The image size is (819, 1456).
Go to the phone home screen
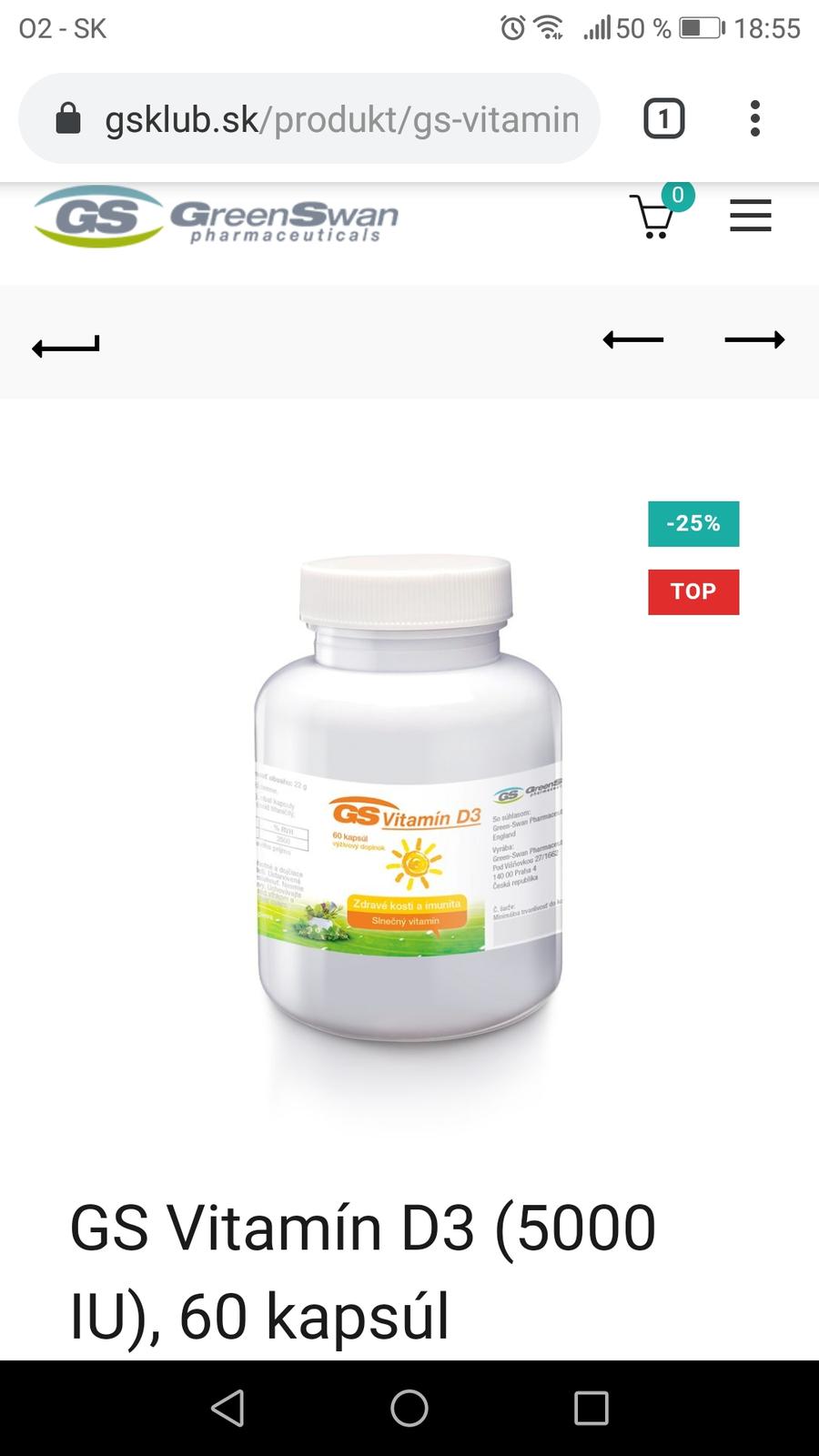click(409, 1408)
